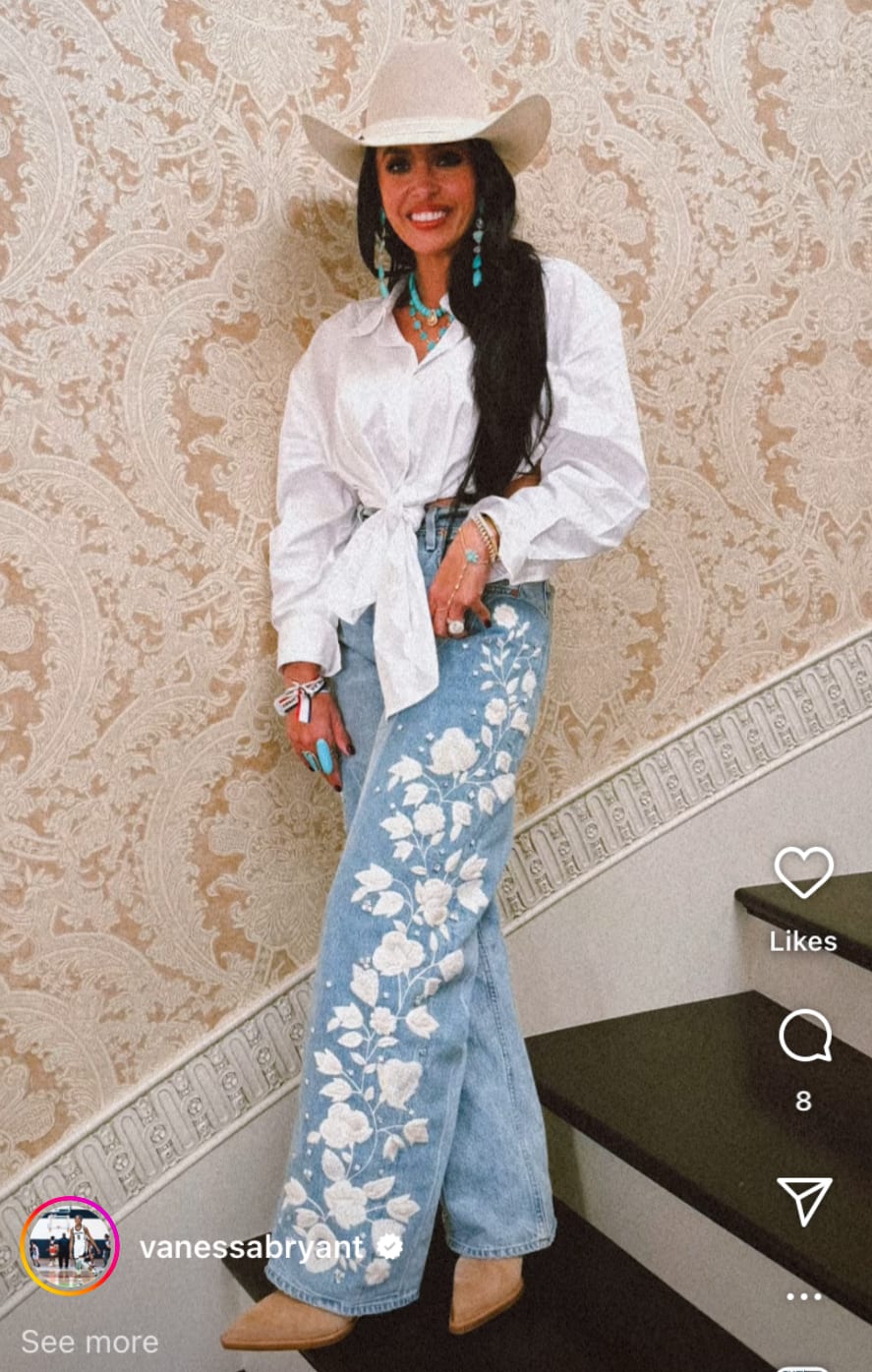Like this reel with the heart icon
This screenshot has width=872, height=1372.
coord(803,872)
